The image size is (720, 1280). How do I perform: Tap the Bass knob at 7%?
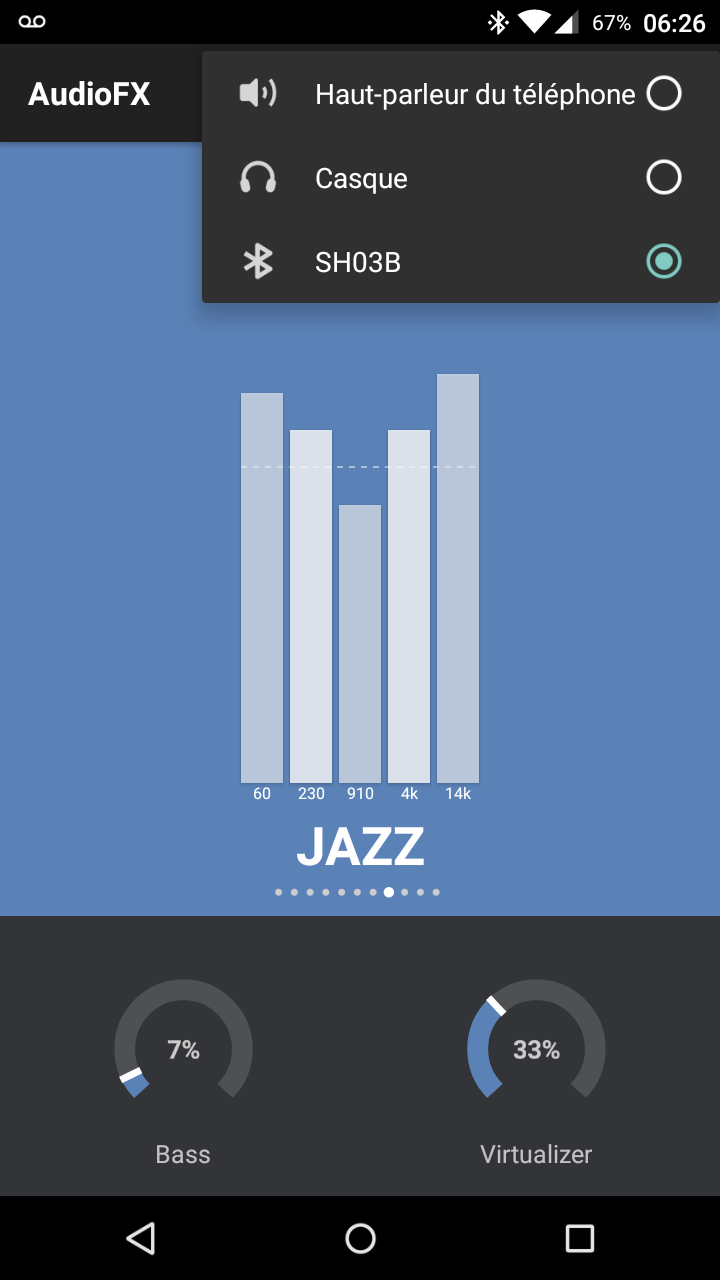click(x=183, y=1049)
